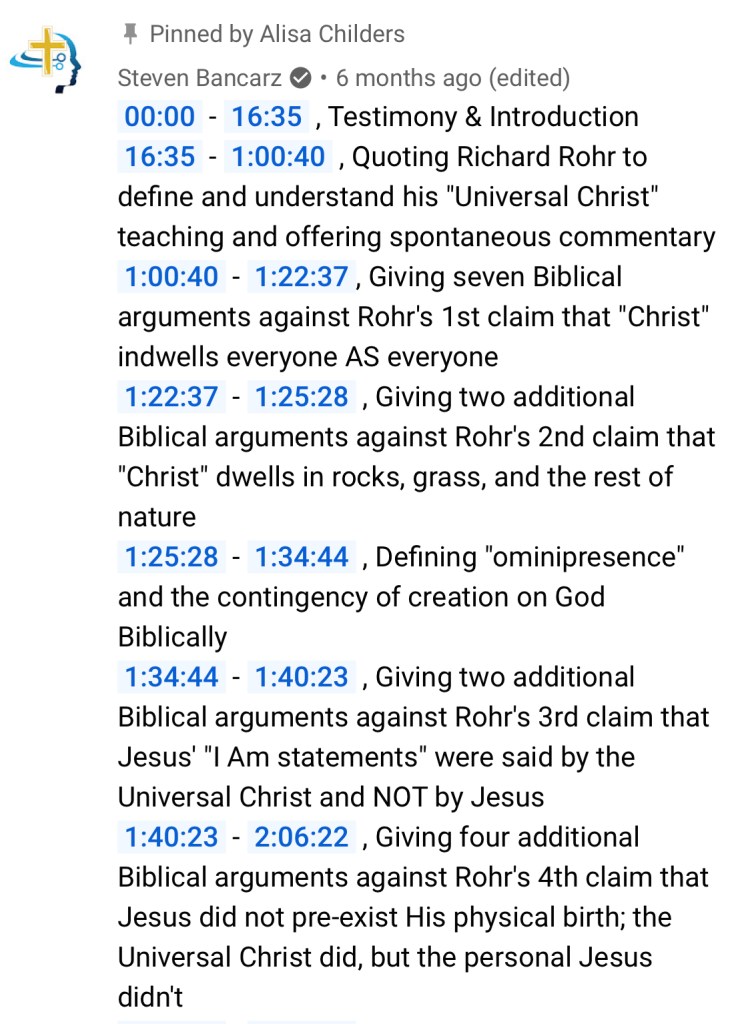754x1024 pixels.
Task: Jump to the 00:00 timestamp
Action: pyautogui.click(x=159, y=117)
